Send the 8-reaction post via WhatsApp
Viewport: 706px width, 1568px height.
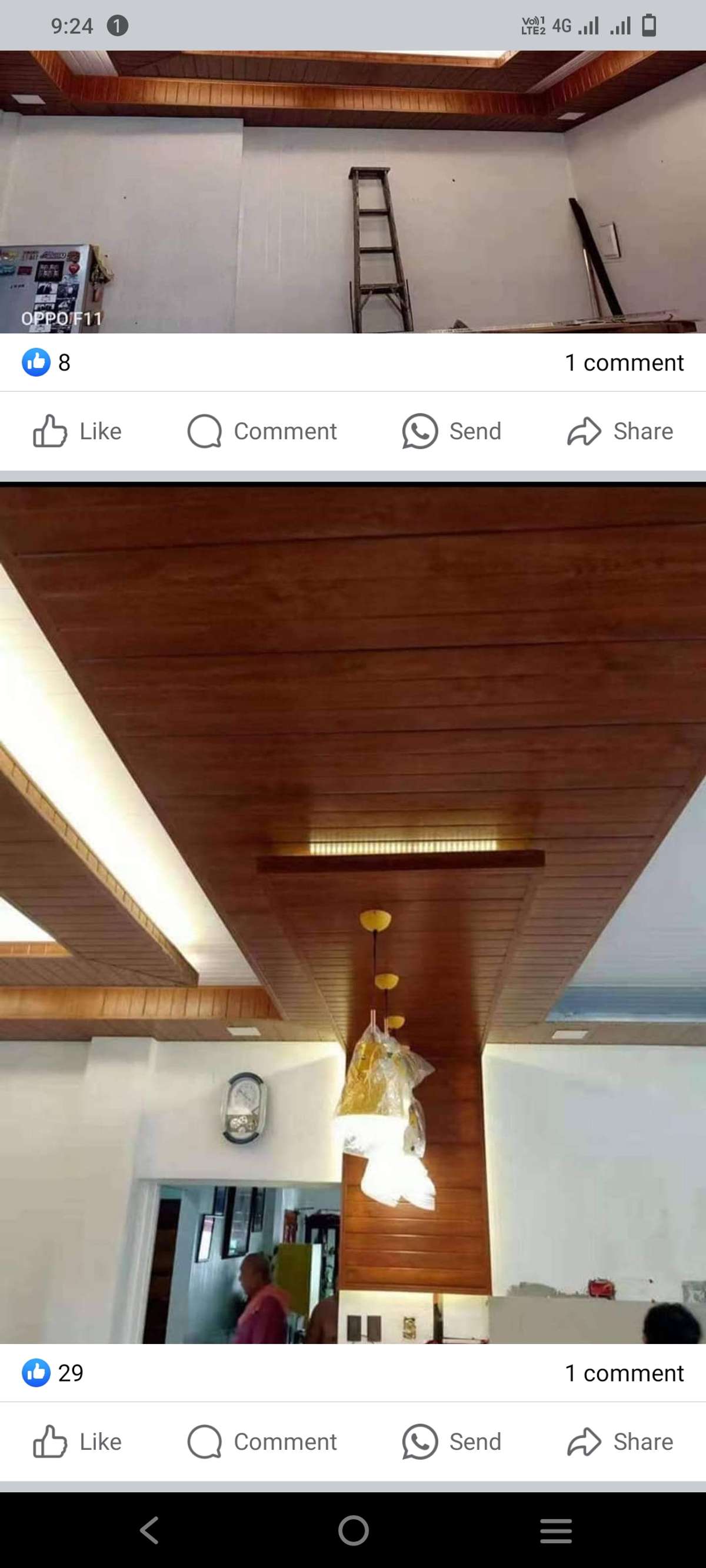coord(451,431)
